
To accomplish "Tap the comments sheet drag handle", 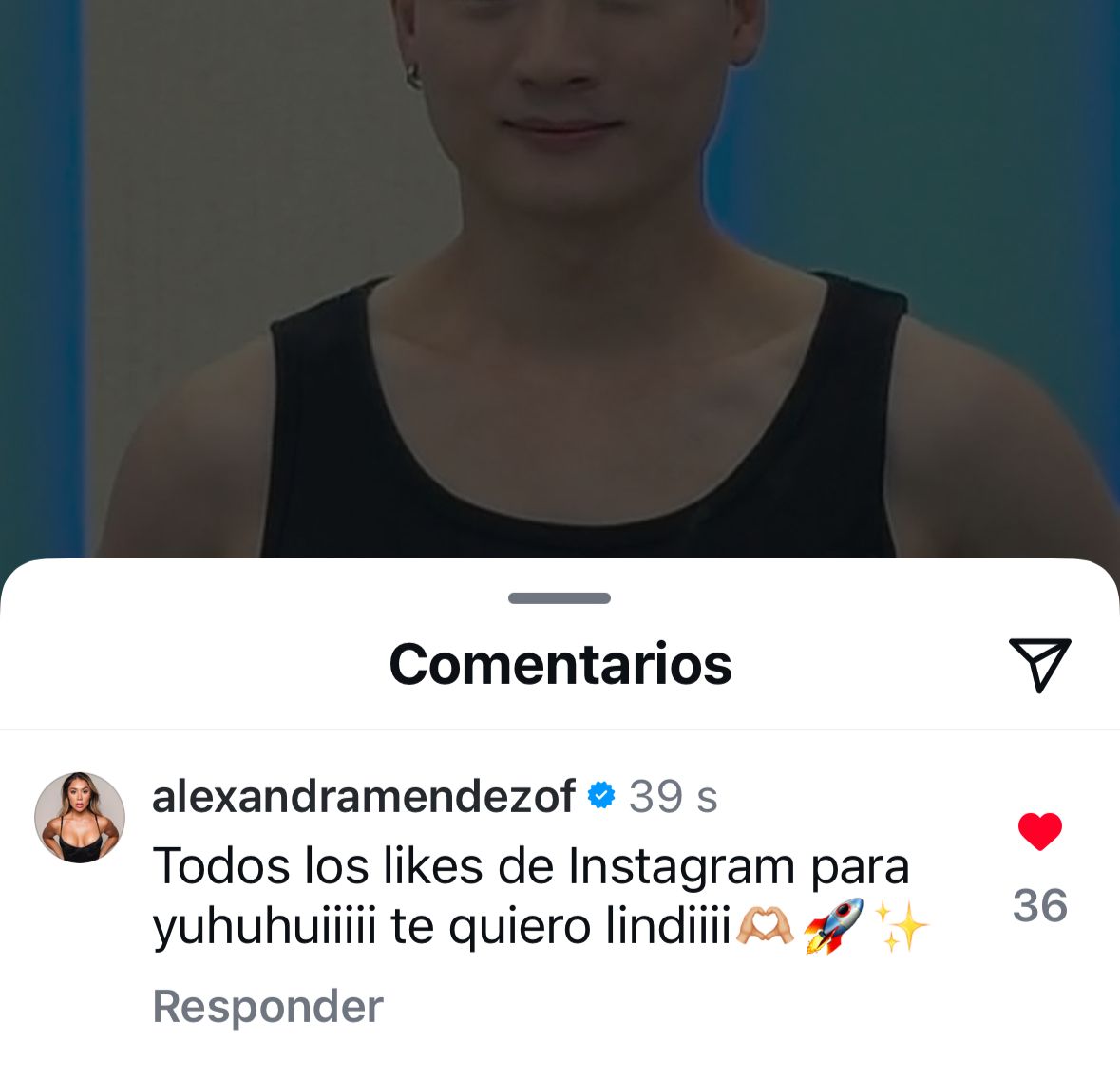I will coord(560,598).
